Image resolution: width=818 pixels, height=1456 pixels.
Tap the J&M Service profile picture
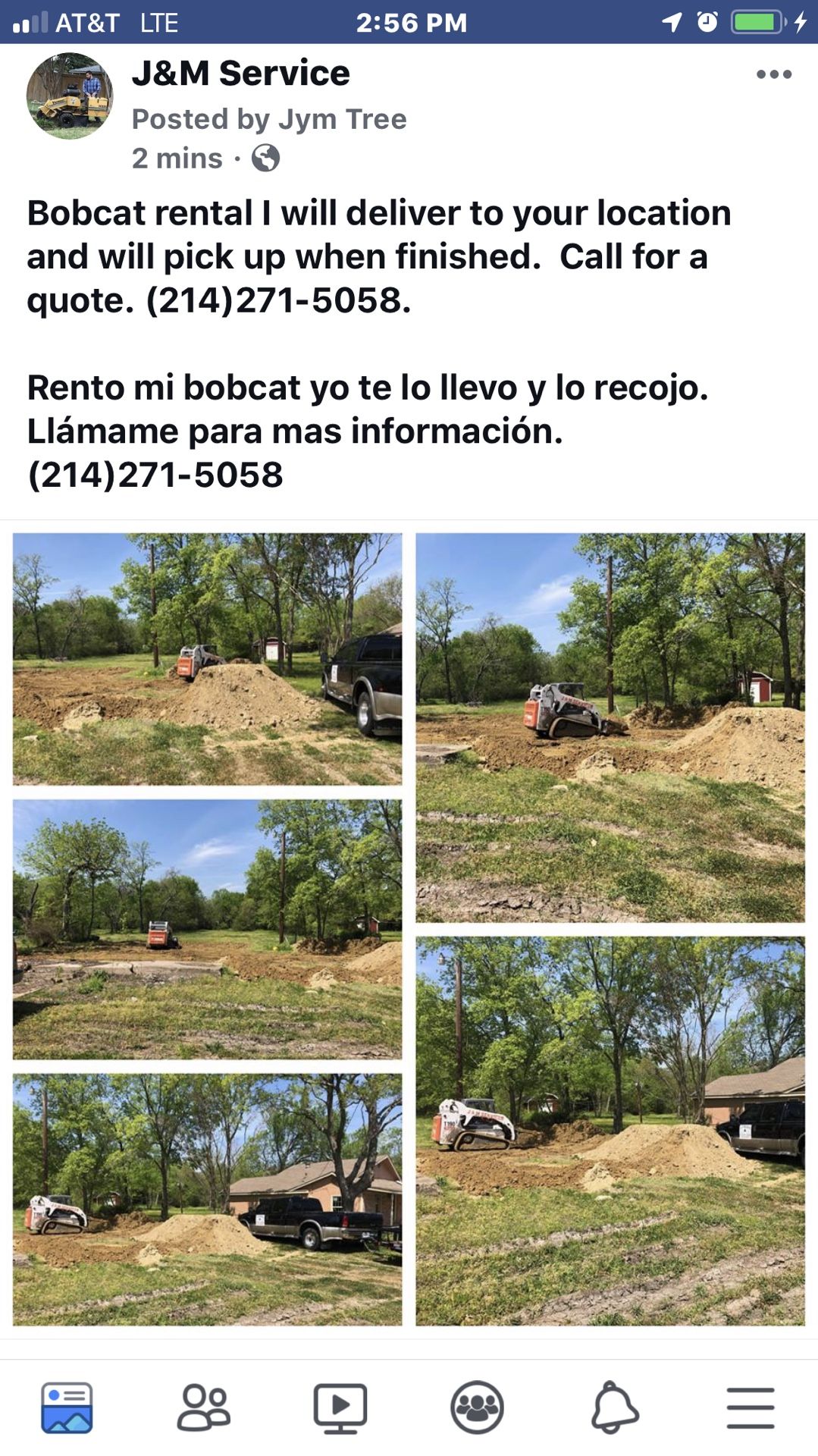coord(69,96)
